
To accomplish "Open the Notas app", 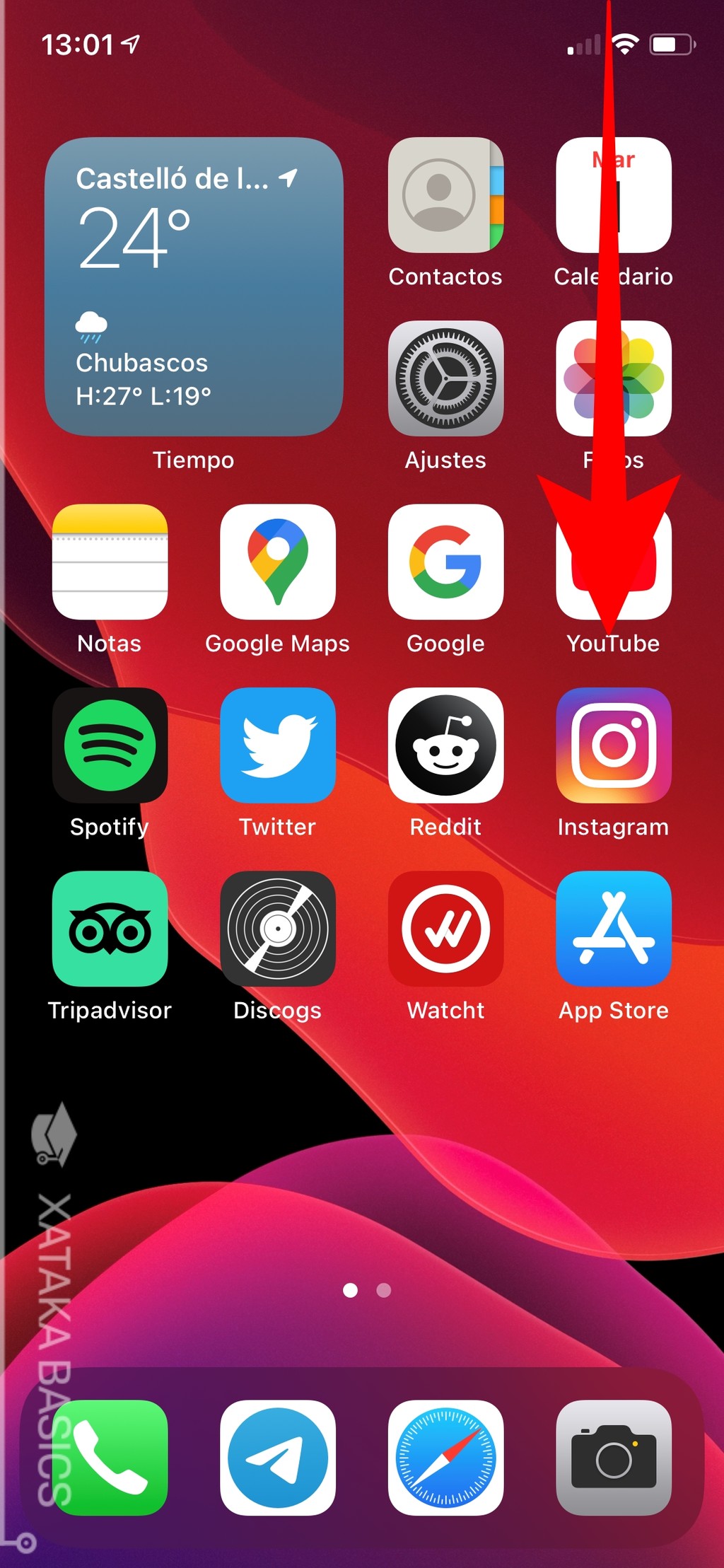I will [110, 562].
